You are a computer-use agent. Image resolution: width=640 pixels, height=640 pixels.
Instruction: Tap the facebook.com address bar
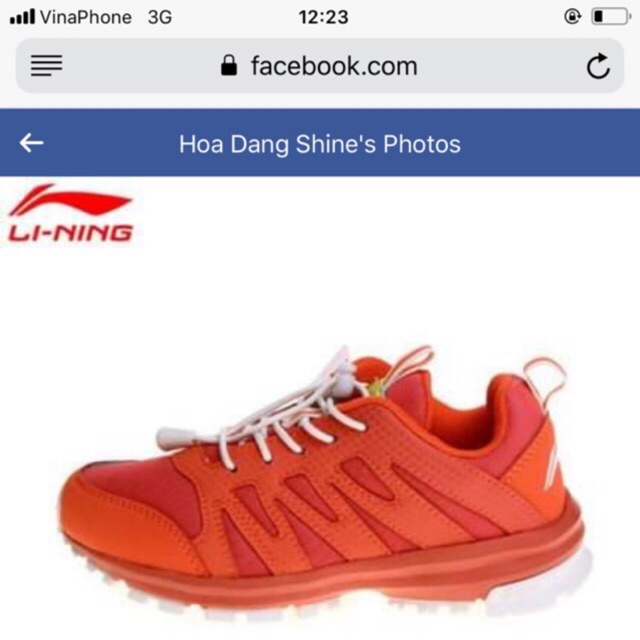pyautogui.click(x=319, y=67)
